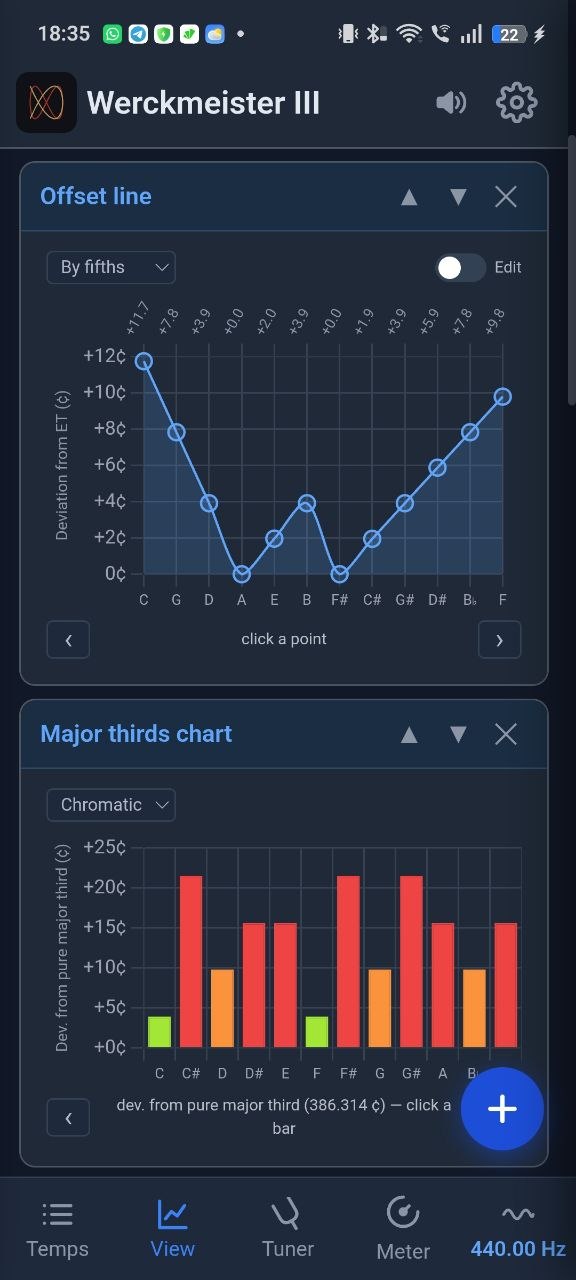Move the Major thirds chart panel up
The width and height of the screenshot is (576, 1280).
click(x=409, y=735)
